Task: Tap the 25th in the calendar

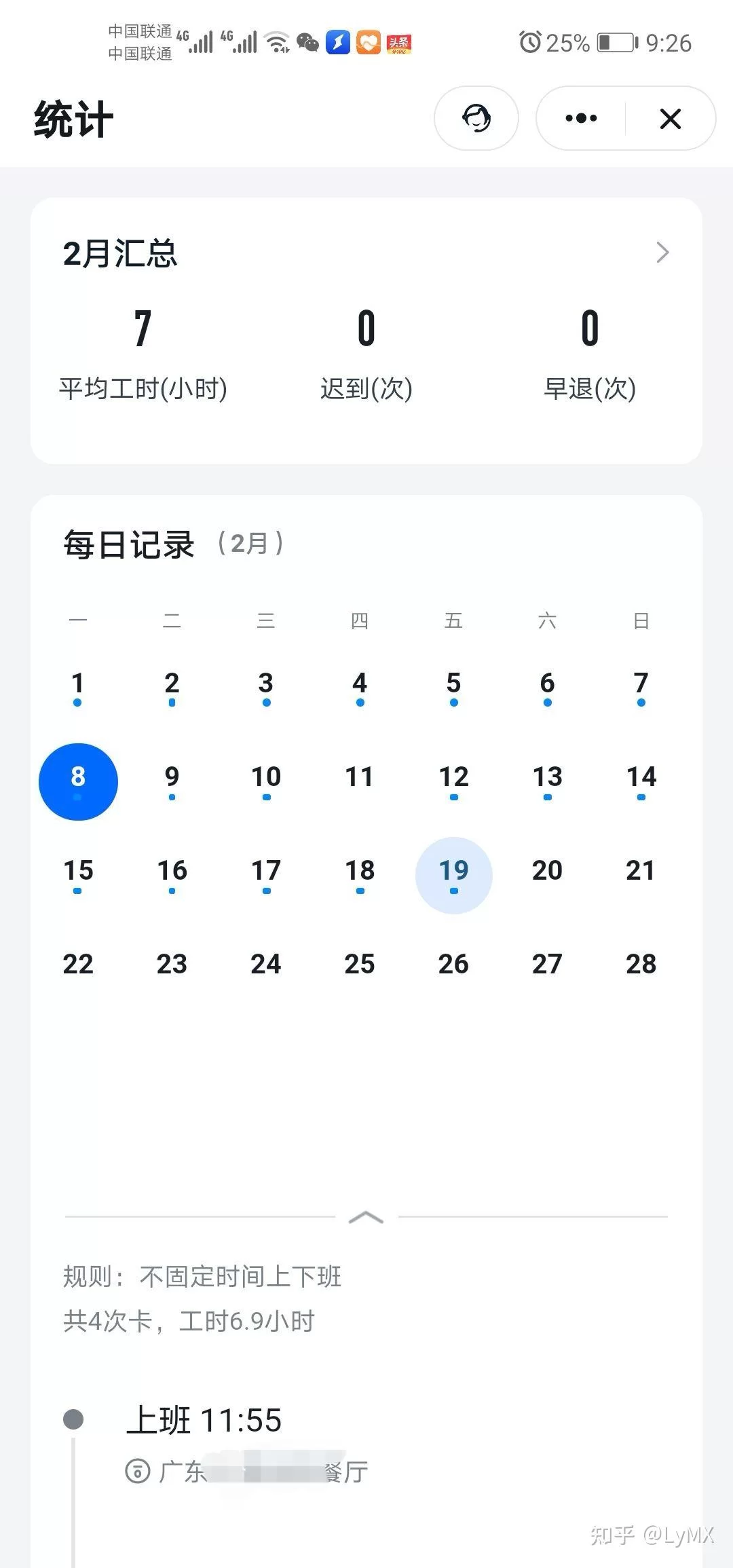Action: (360, 965)
